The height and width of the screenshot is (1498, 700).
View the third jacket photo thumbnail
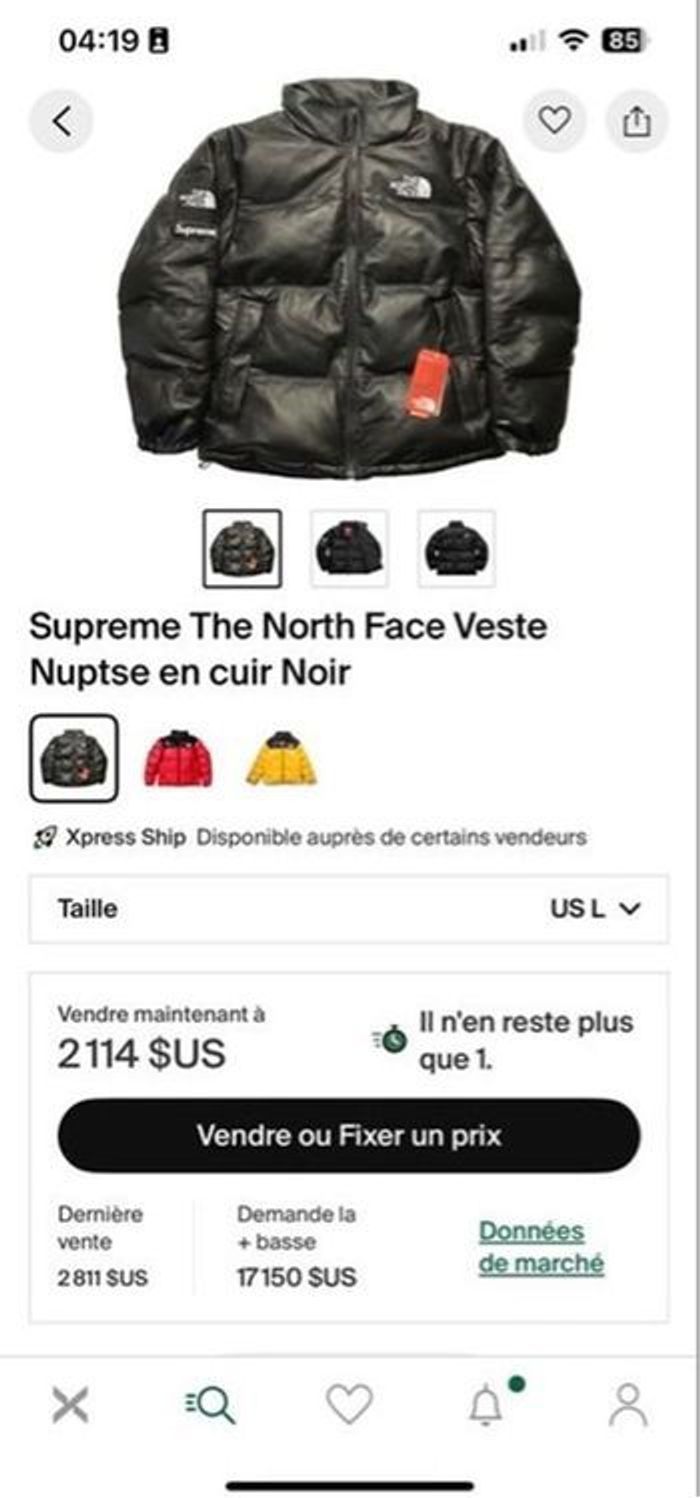click(x=456, y=548)
